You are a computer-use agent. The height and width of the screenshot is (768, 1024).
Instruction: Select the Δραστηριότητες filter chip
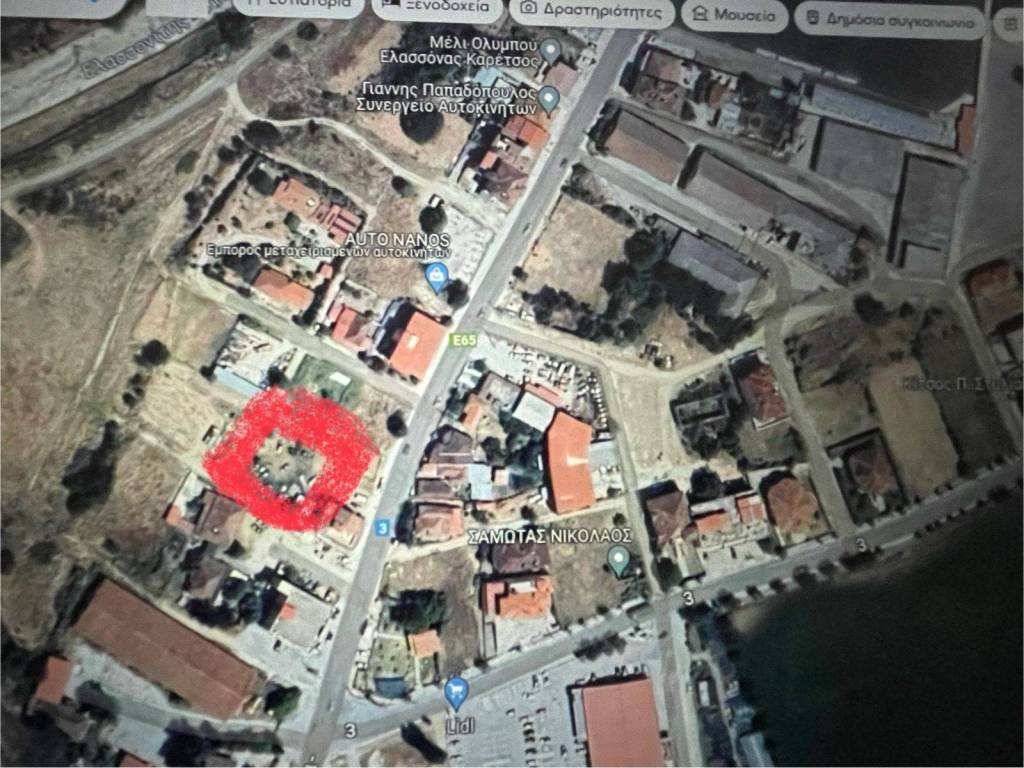point(592,12)
